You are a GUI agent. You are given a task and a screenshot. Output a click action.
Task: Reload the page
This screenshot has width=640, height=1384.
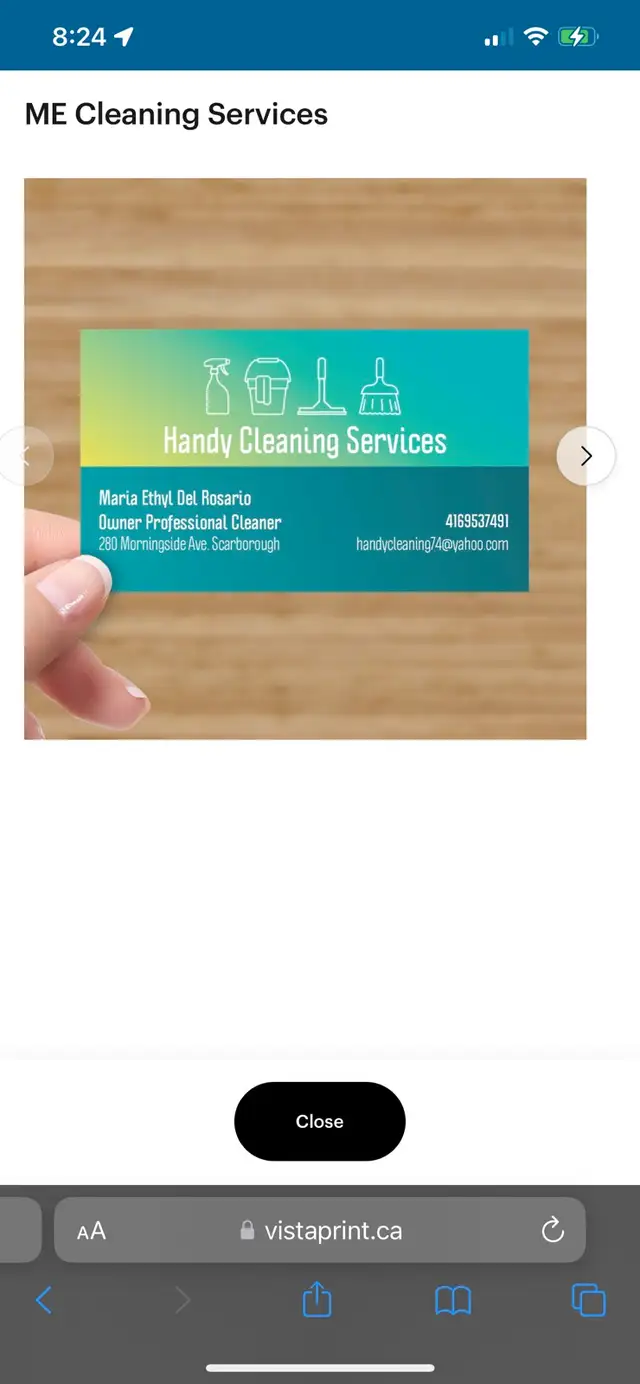click(x=553, y=1231)
